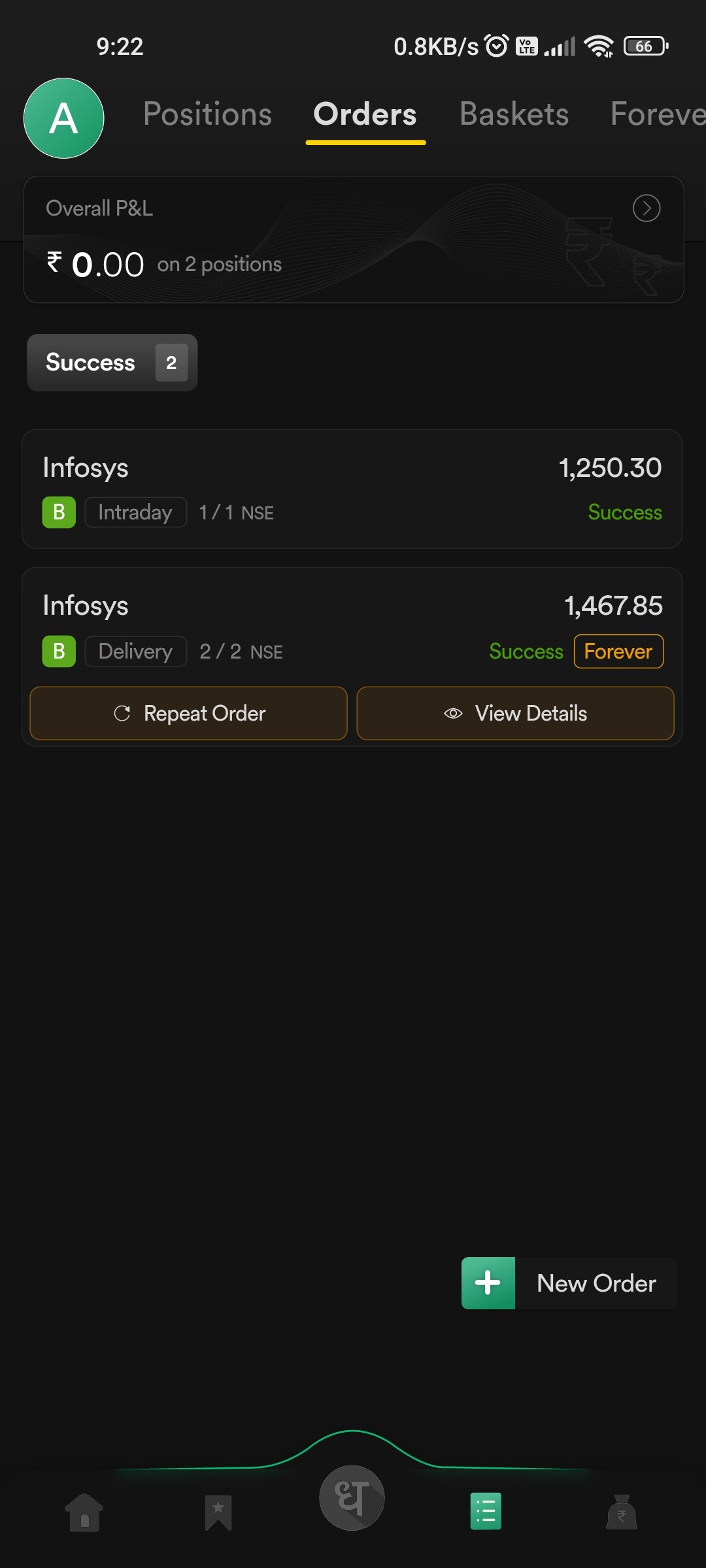The width and height of the screenshot is (706, 1568).
Task: Open the watchlist bookmark tab
Action: (x=218, y=1512)
